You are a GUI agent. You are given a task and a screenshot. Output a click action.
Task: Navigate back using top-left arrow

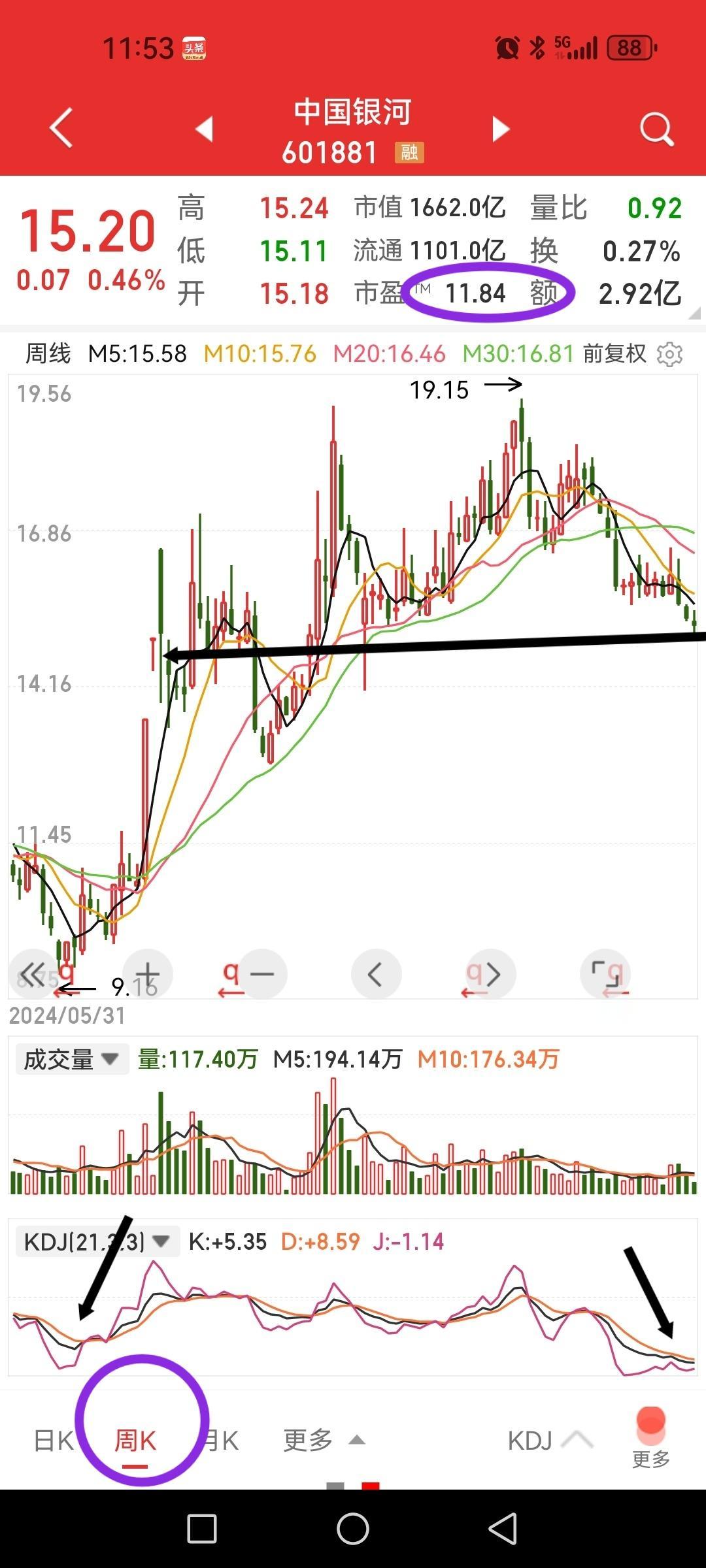pyautogui.click(x=59, y=128)
